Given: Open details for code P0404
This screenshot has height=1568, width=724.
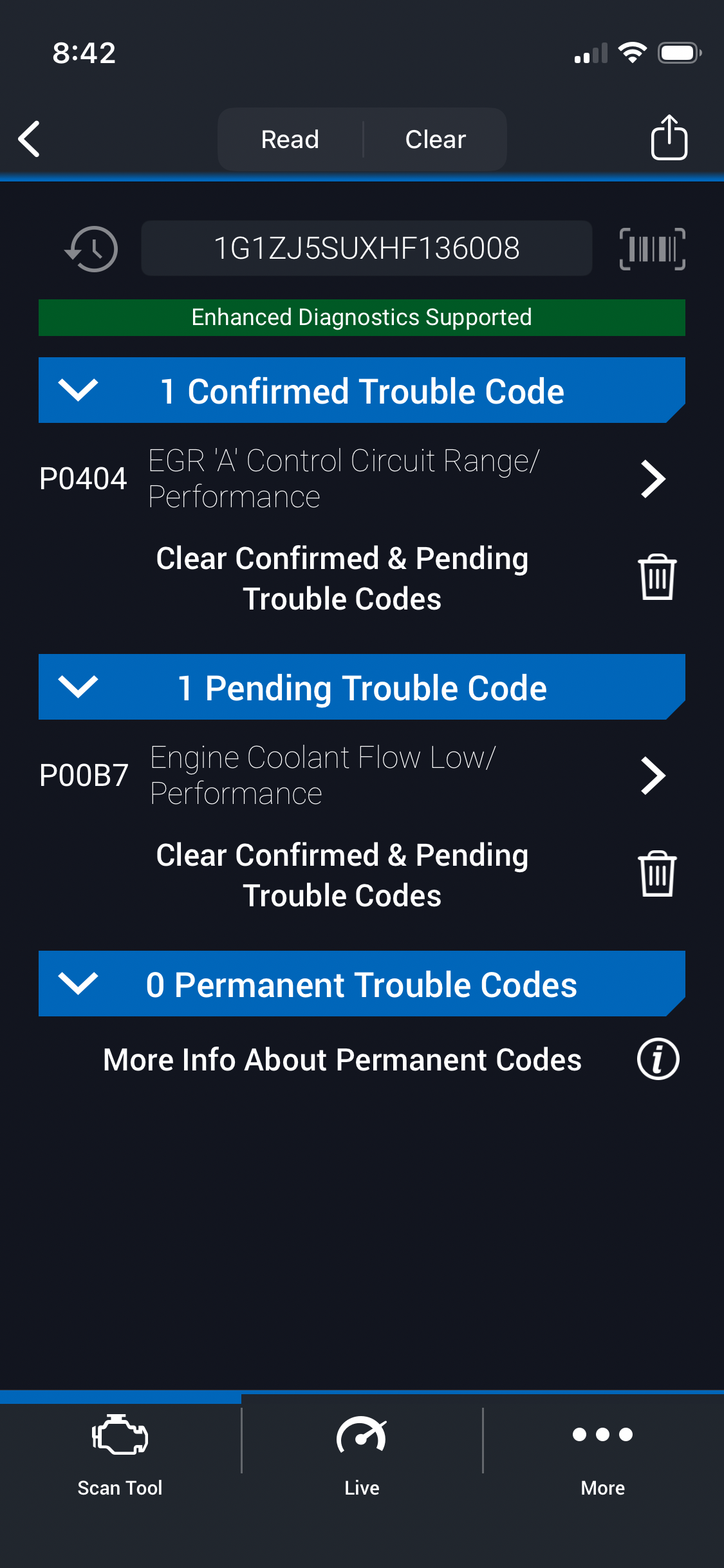Looking at the screenshot, I should pyautogui.click(x=653, y=479).
